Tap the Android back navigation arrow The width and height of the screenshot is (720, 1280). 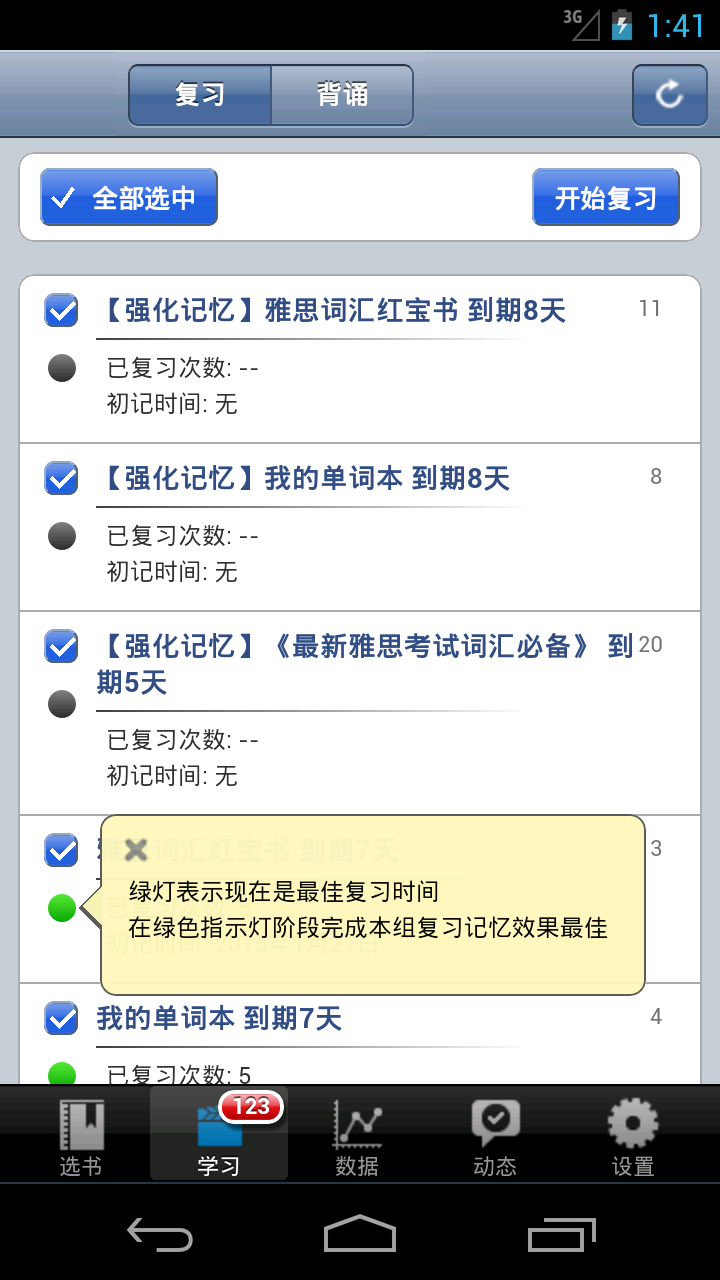click(159, 1236)
